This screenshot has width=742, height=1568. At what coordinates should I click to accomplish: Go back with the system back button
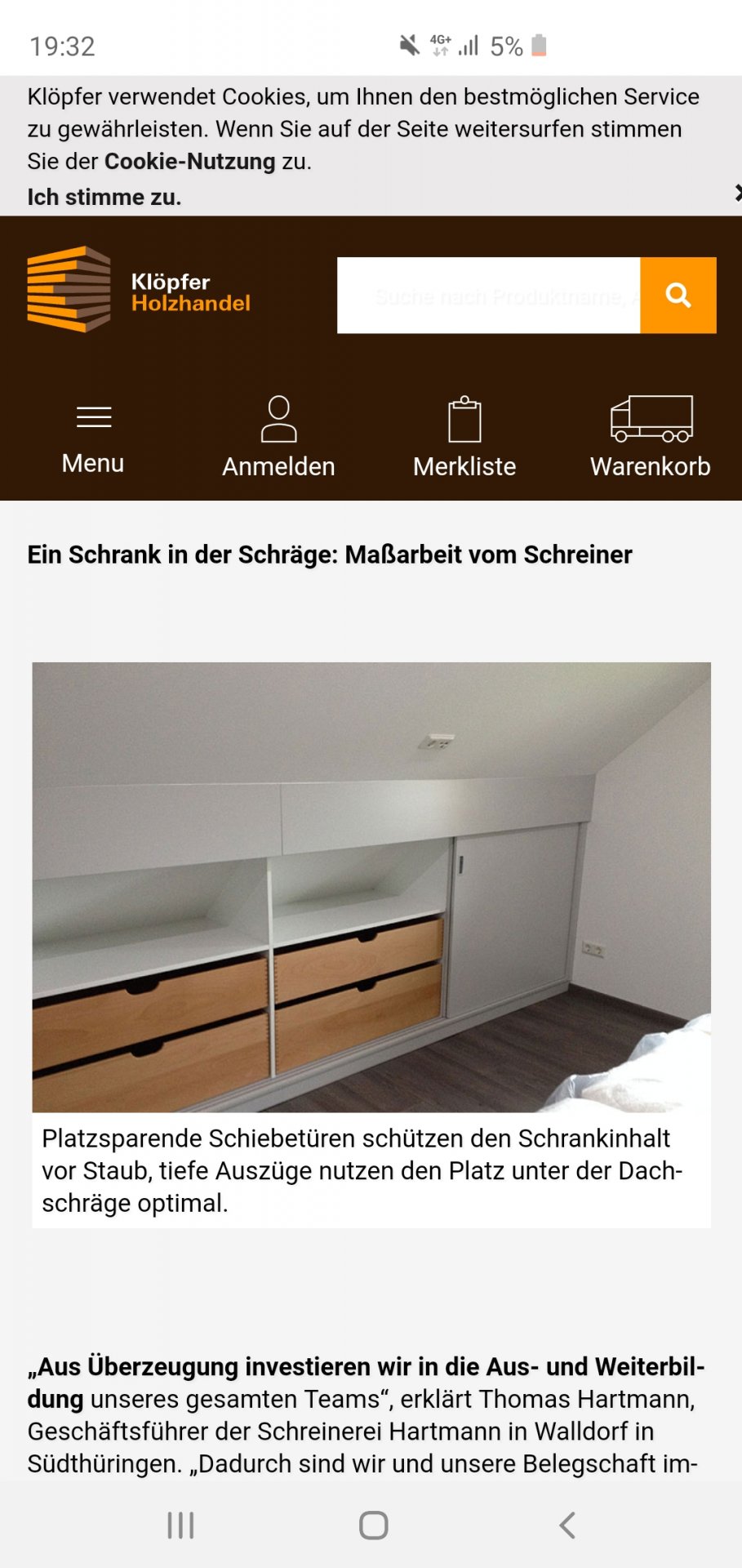pos(567,1525)
